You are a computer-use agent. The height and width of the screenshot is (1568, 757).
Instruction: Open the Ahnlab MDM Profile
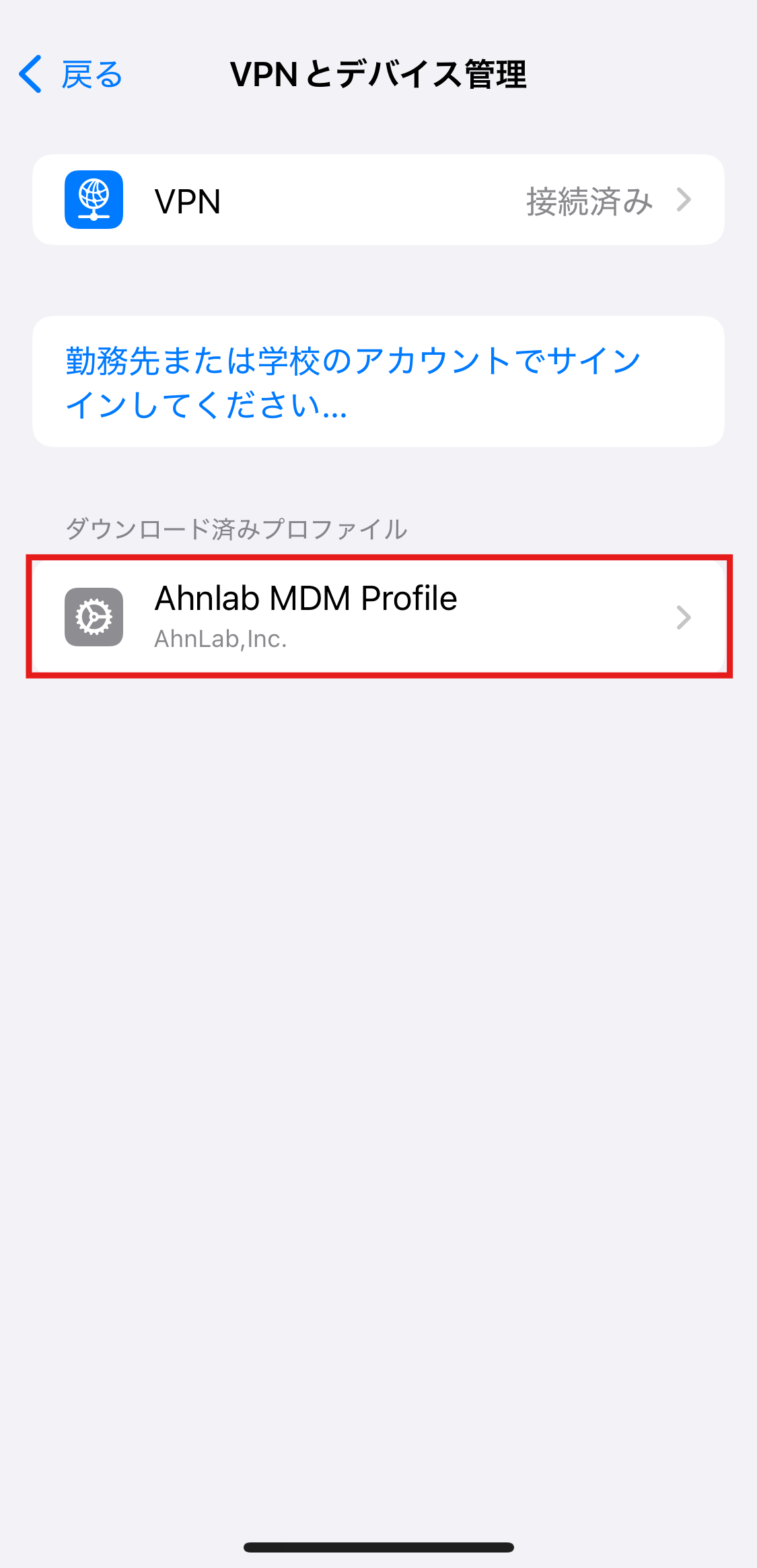click(378, 617)
